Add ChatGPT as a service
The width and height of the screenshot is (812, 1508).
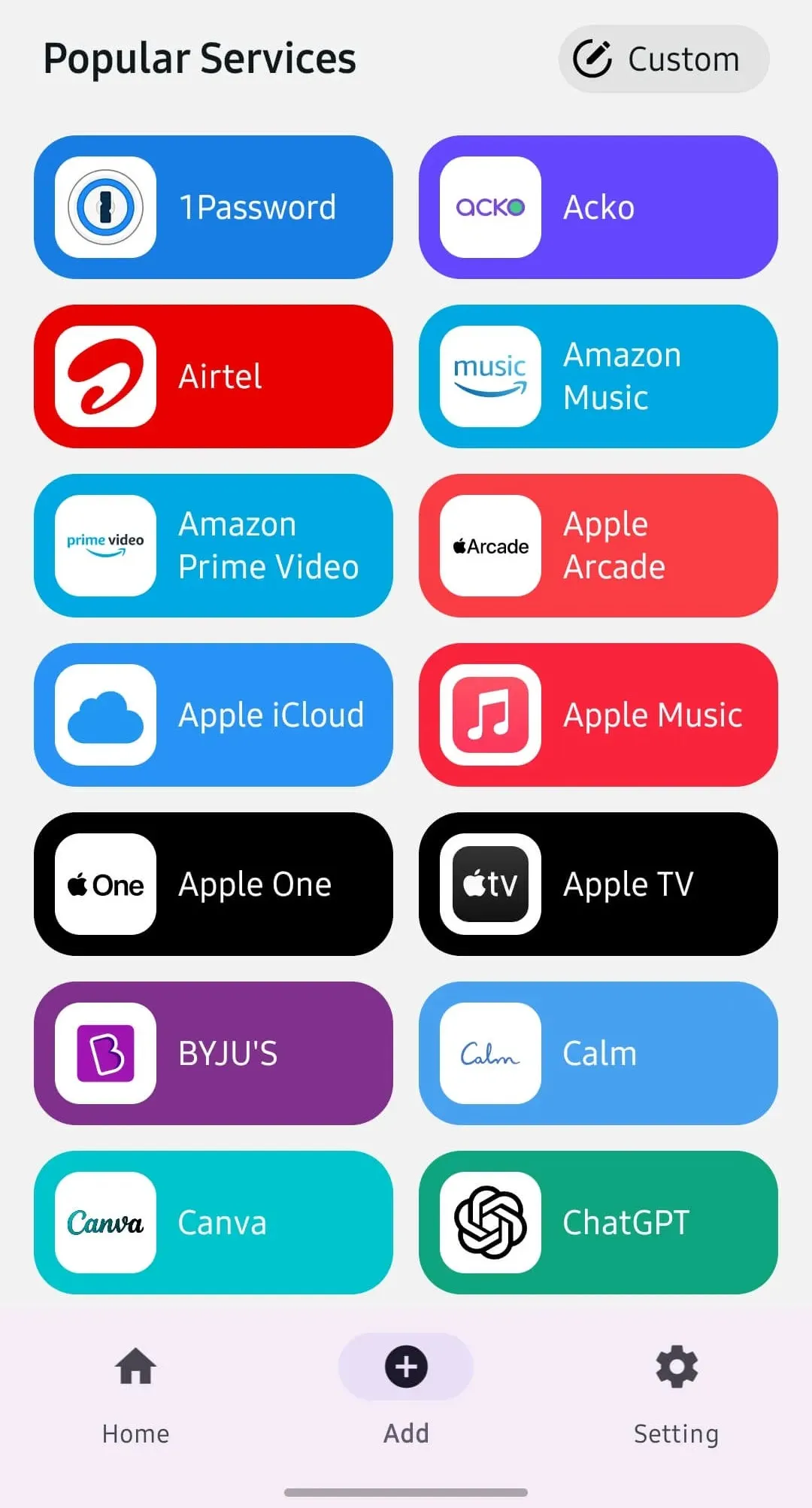point(598,1222)
